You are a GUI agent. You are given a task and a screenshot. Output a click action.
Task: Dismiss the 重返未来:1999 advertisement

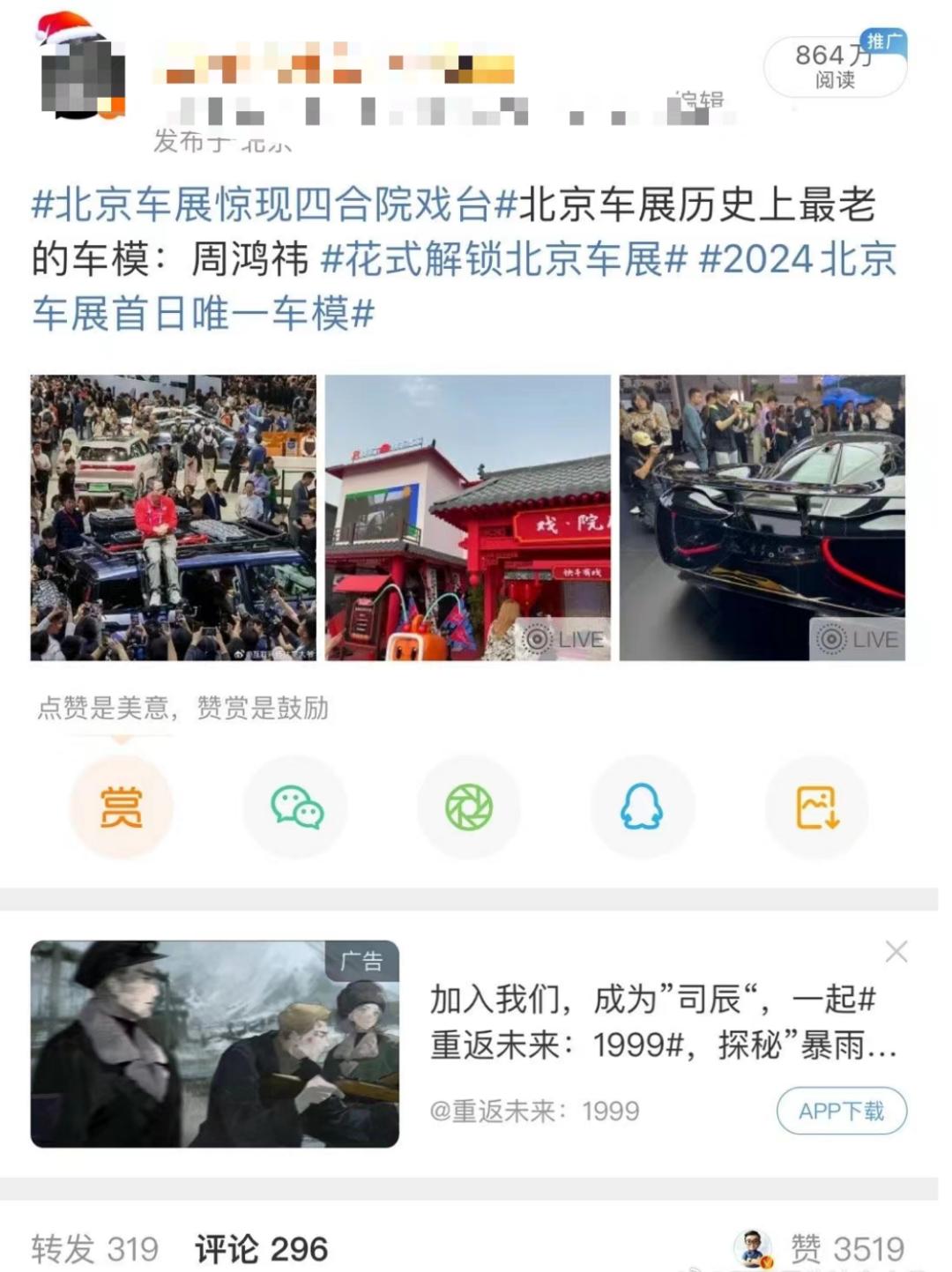pos(896,951)
